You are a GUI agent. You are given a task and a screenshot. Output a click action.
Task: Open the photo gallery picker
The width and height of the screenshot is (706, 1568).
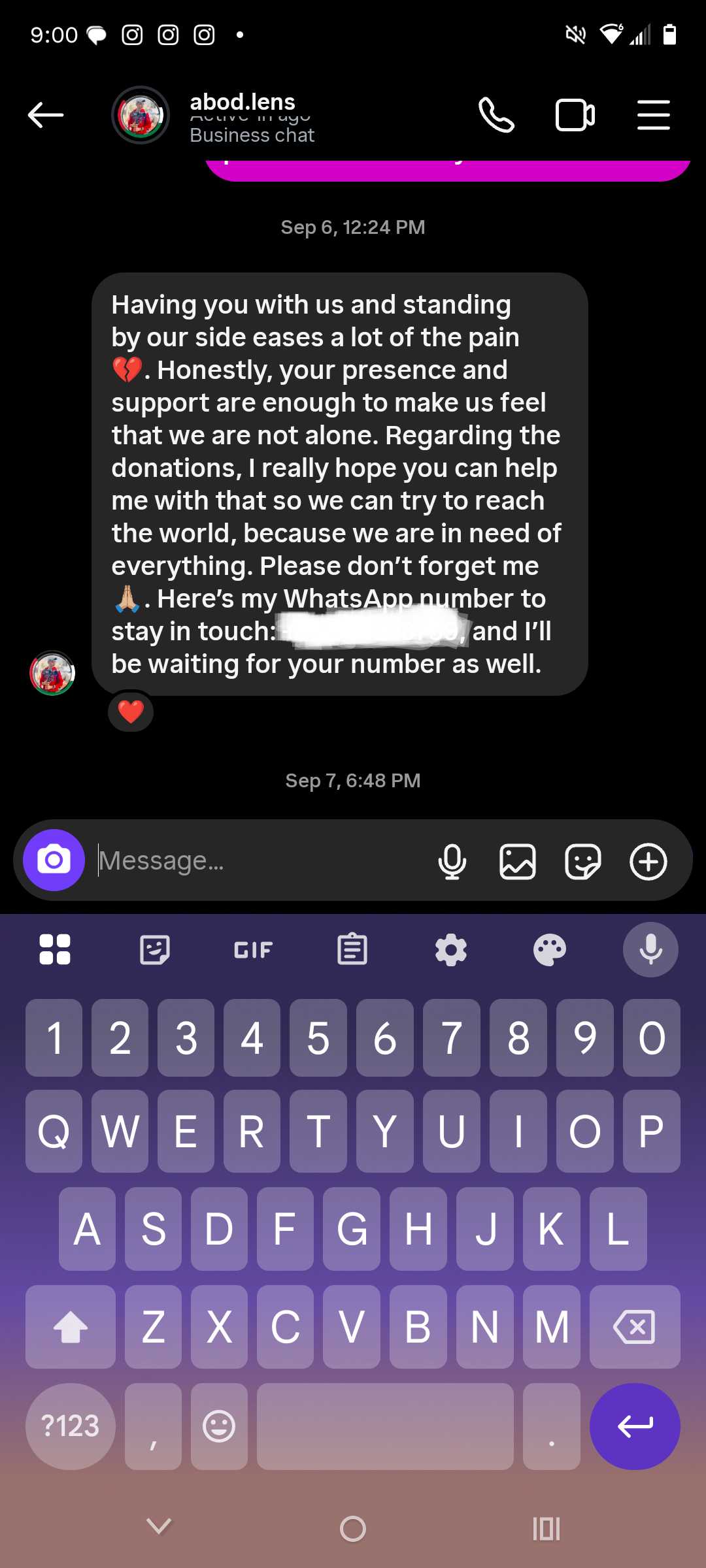(517, 861)
